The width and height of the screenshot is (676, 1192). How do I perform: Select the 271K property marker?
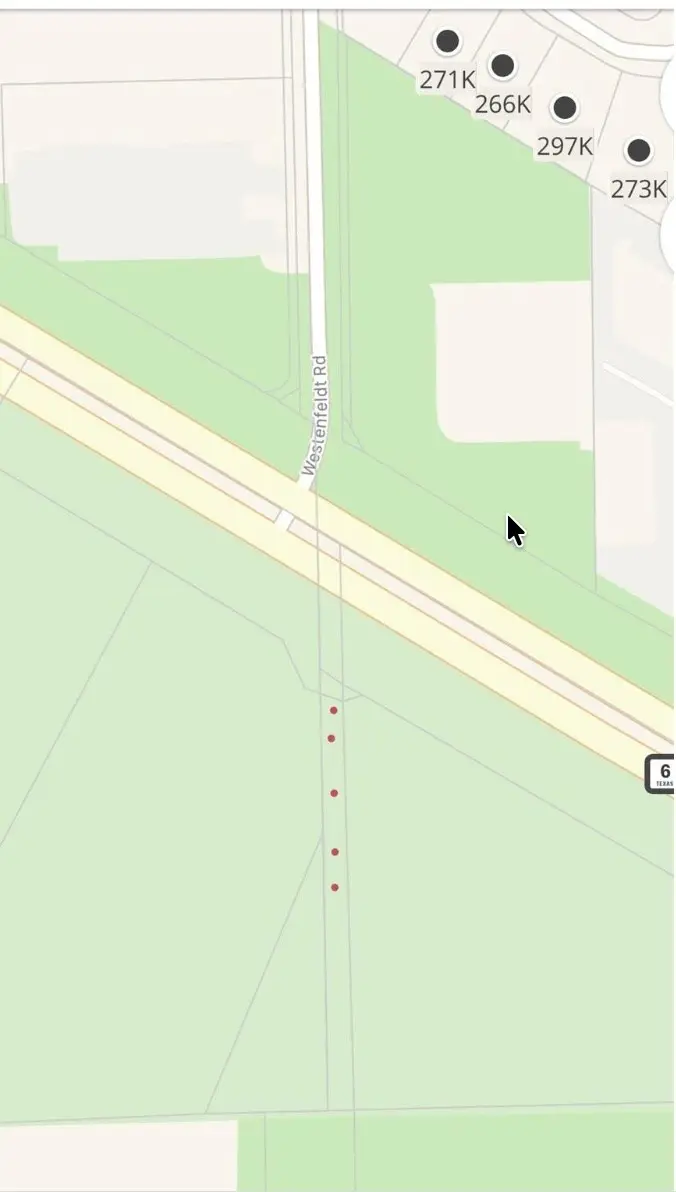pyautogui.click(x=447, y=41)
